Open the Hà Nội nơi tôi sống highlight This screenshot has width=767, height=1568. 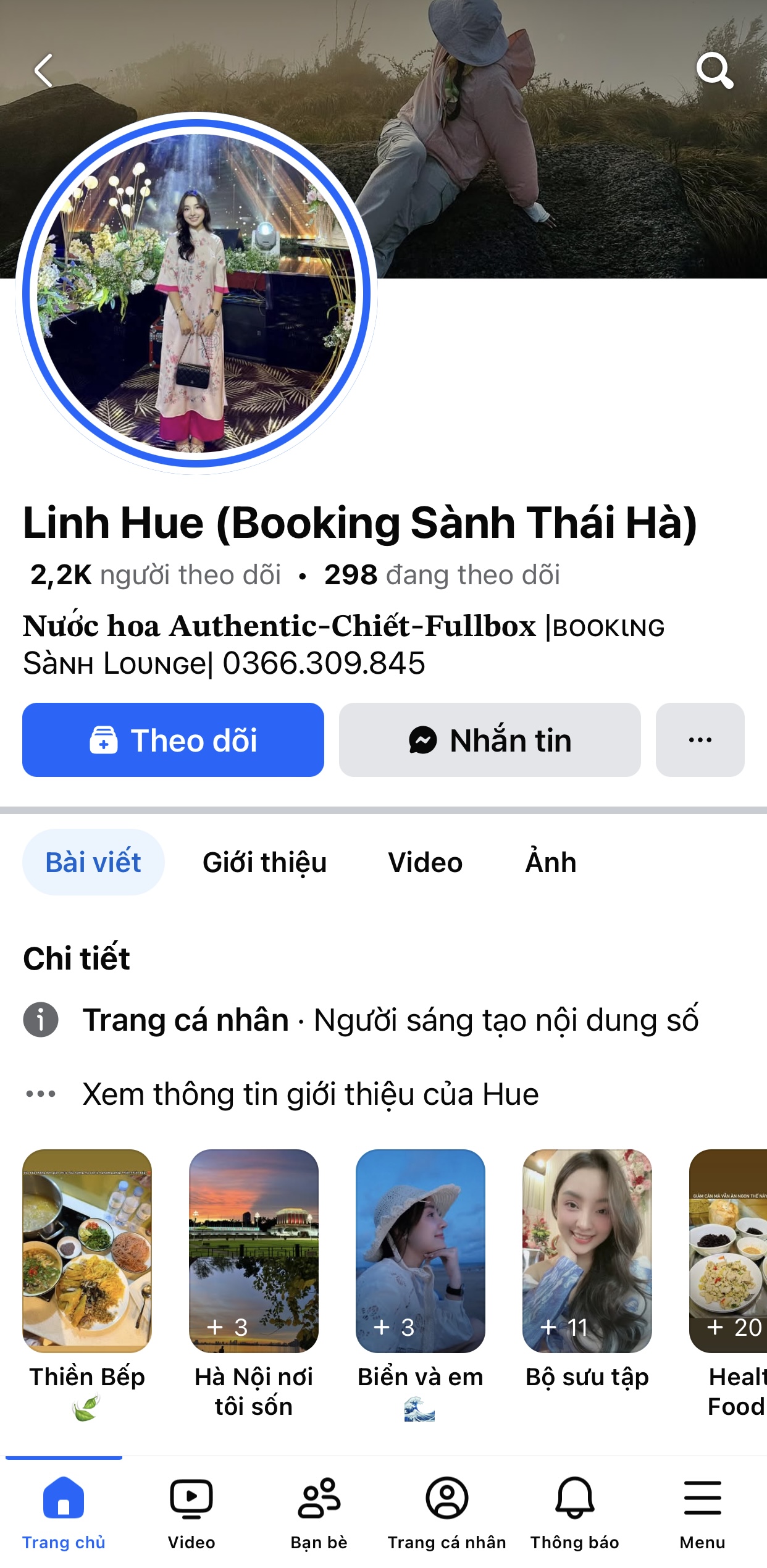pos(254,1251)
